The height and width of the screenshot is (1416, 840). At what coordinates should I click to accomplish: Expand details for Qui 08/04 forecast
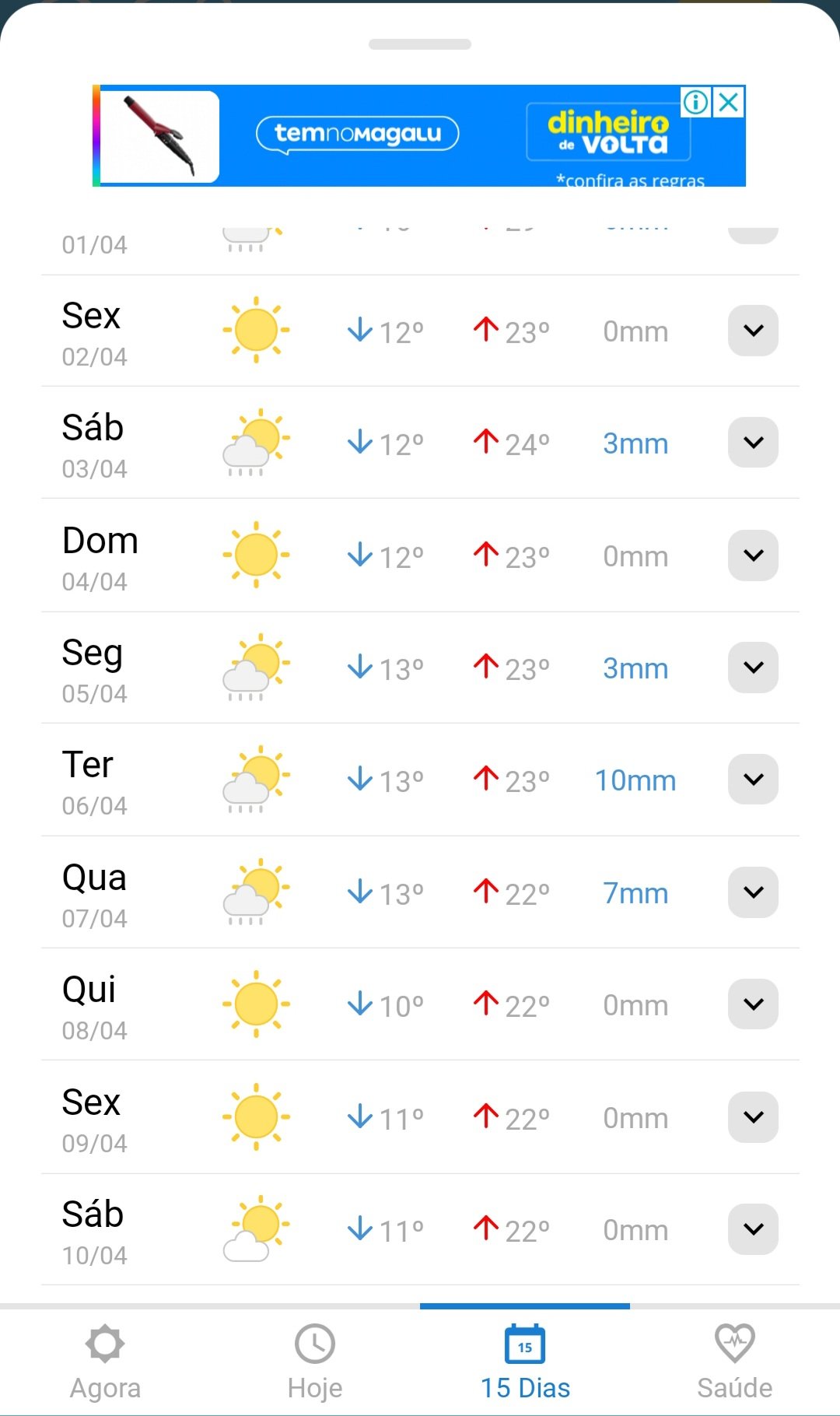753,1004
